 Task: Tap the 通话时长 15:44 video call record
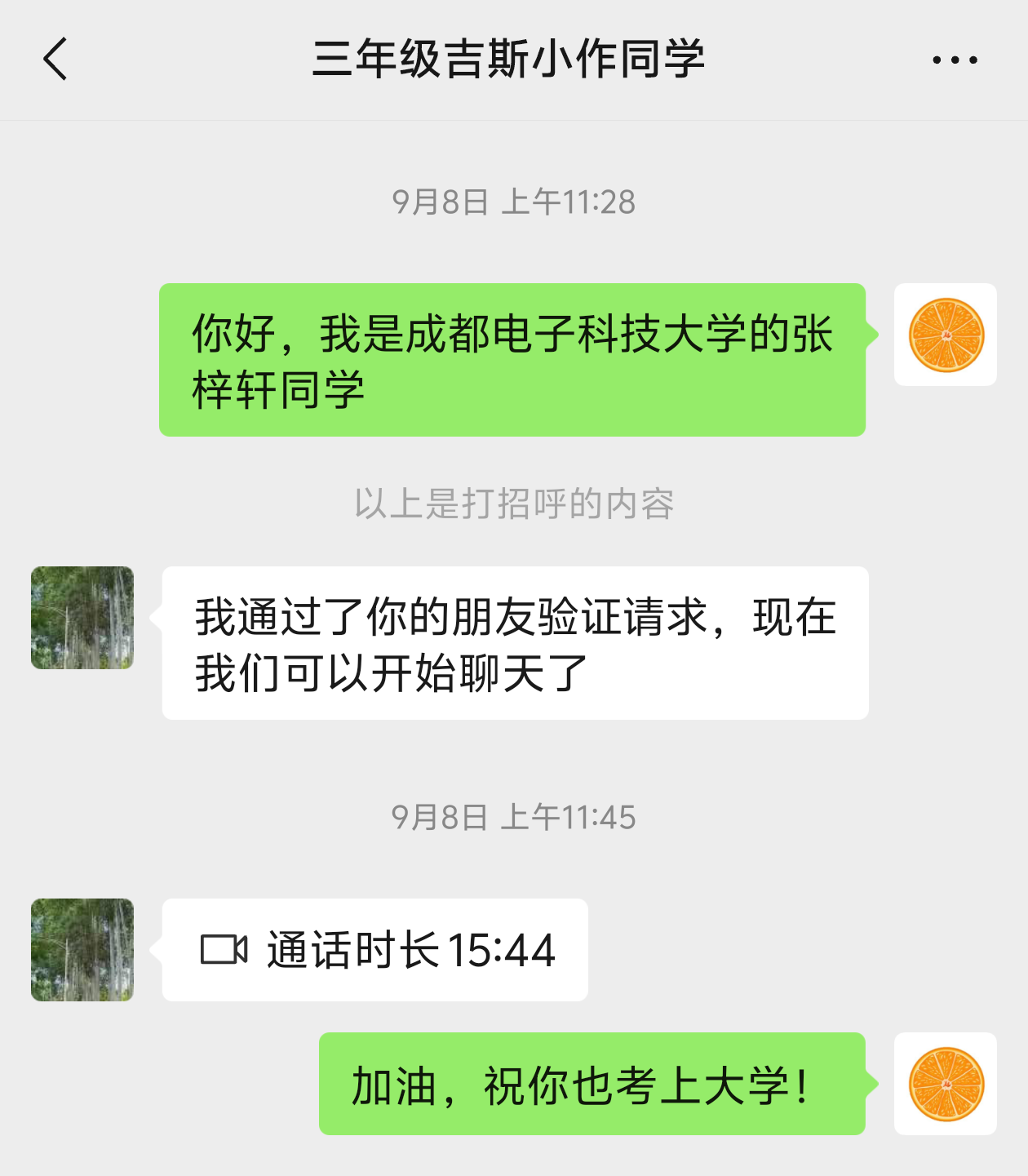pyautogui.click(x=375, y=950)
